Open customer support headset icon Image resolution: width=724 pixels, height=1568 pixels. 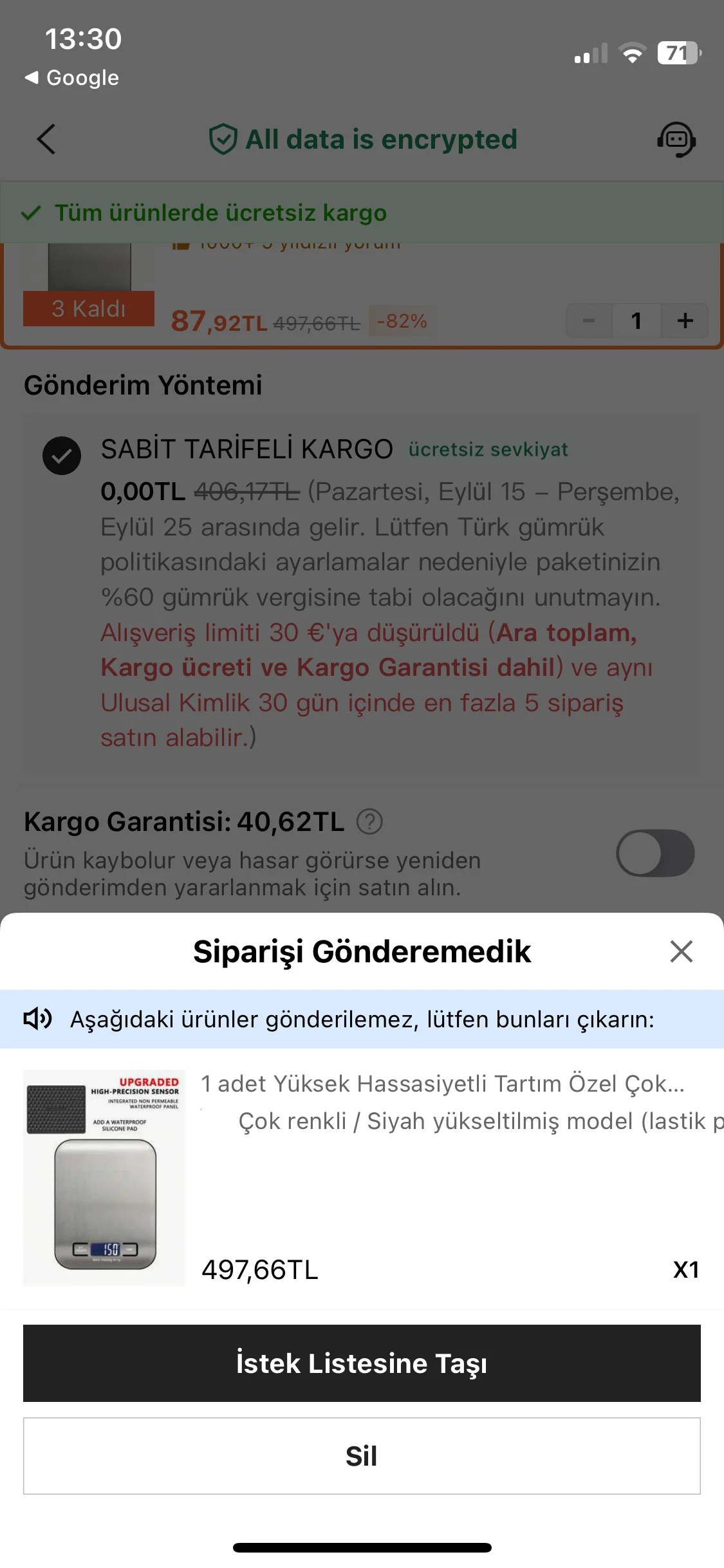point(676,139)
